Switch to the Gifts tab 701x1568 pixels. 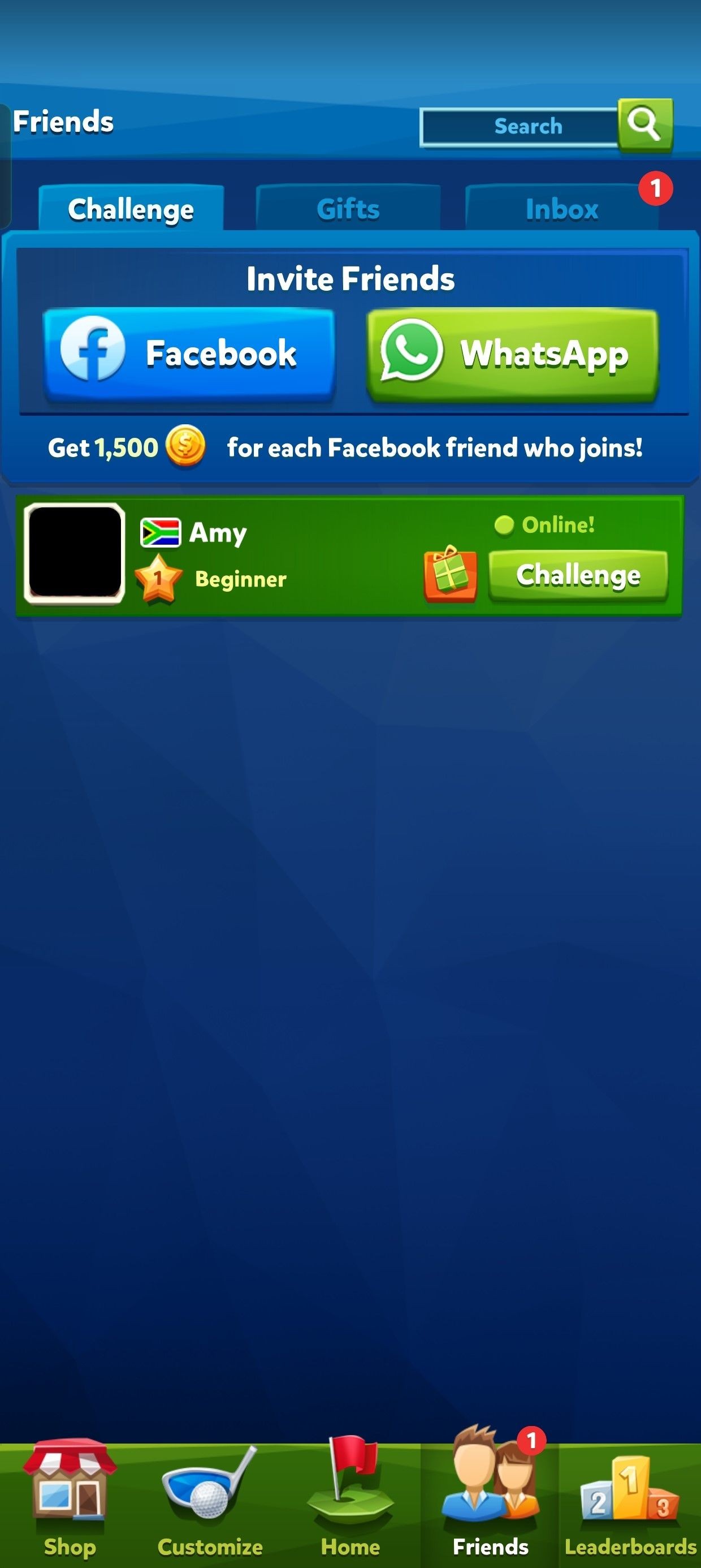(348, 209)
